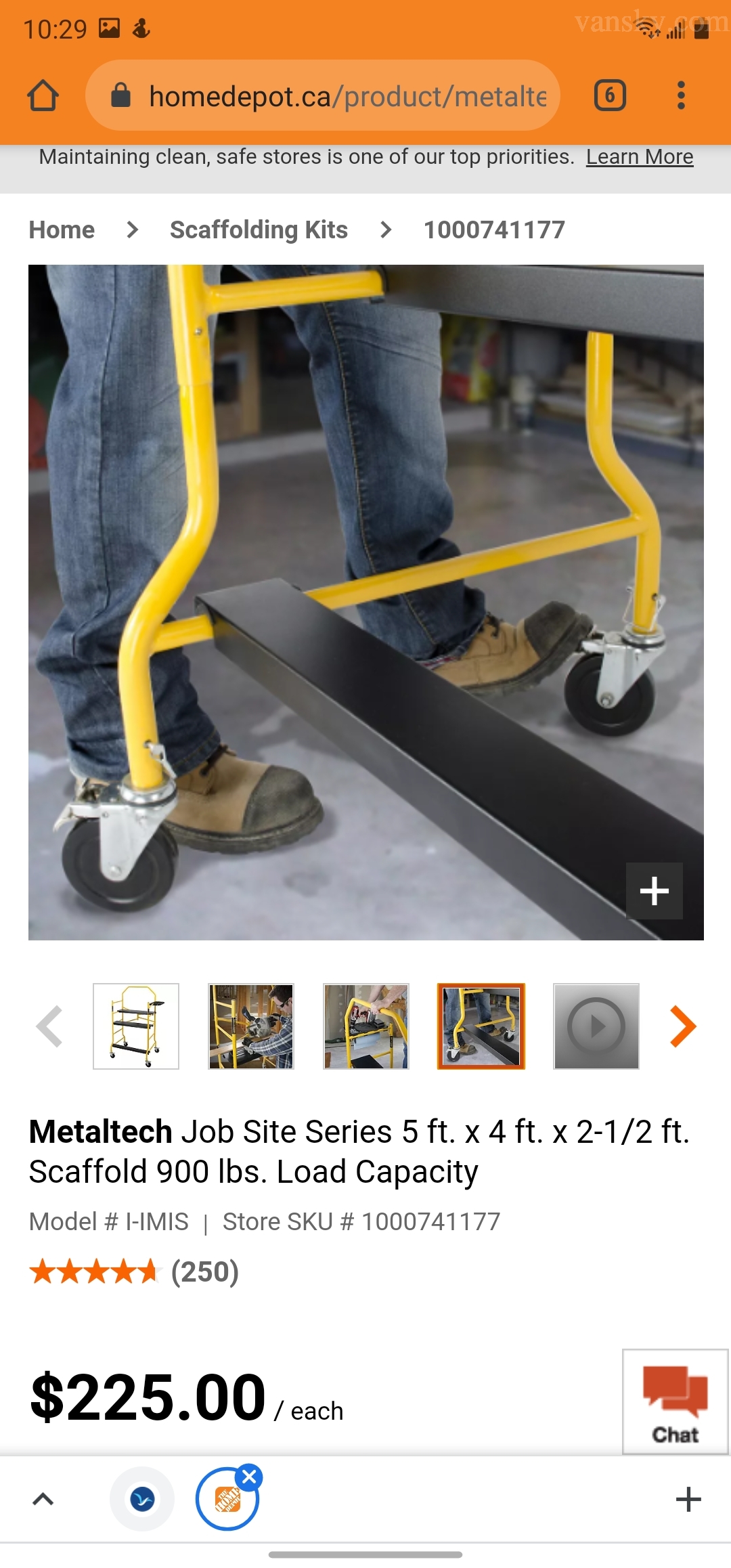Select the miter saw thumbnail

(251, 1026)
